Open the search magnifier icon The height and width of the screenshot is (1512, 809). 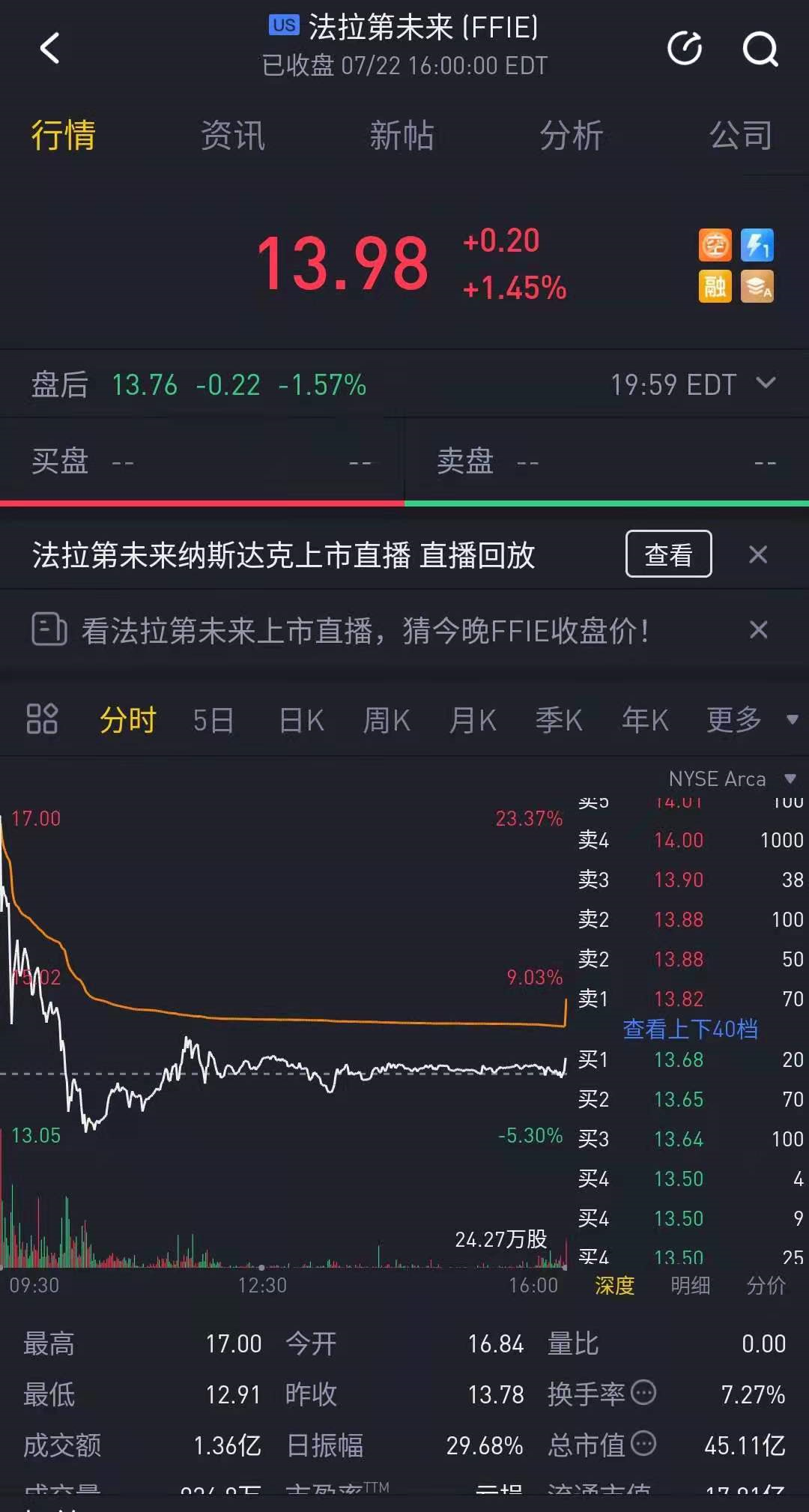760,49
